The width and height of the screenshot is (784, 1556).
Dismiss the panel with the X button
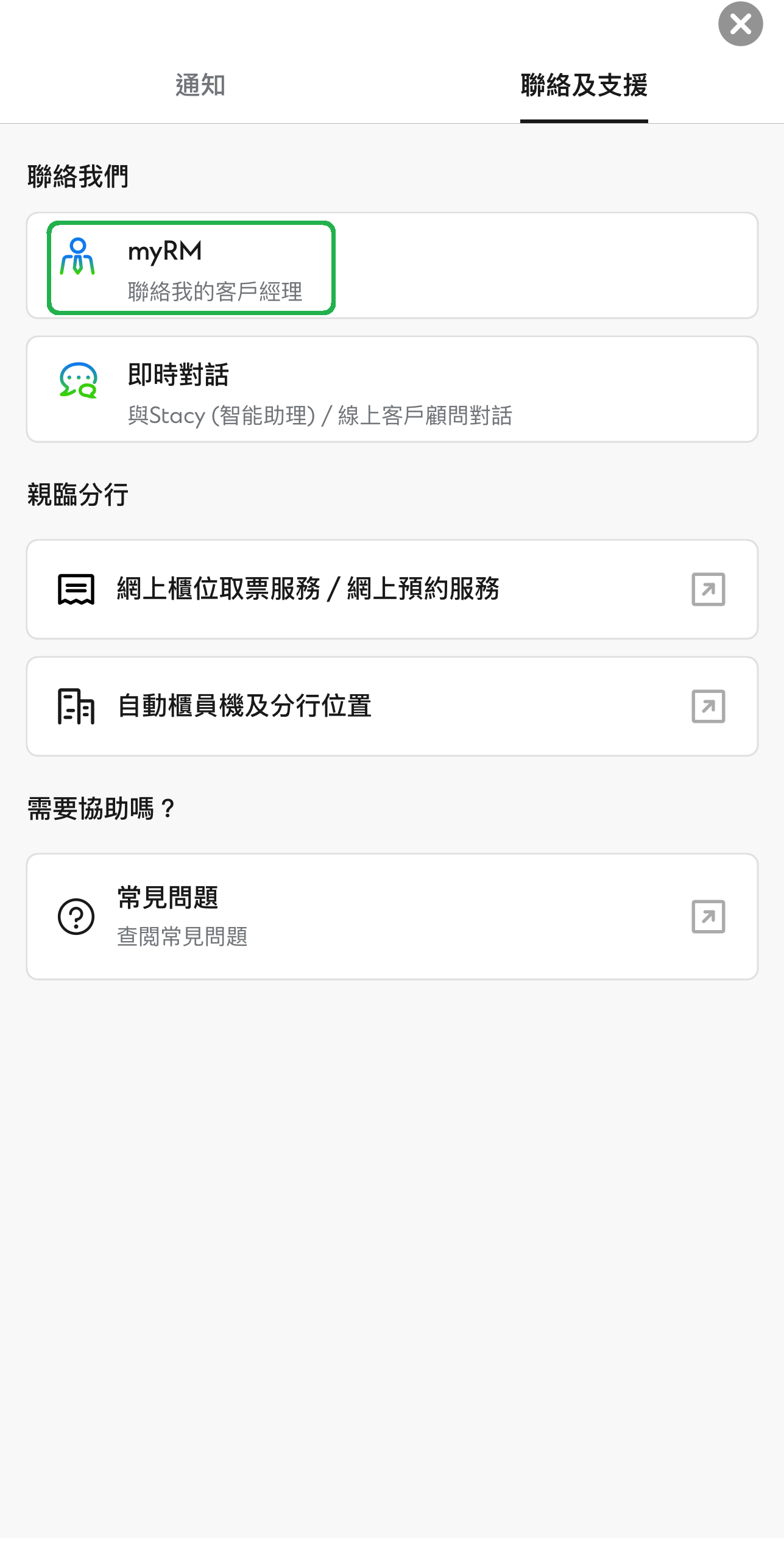[741, 24]
